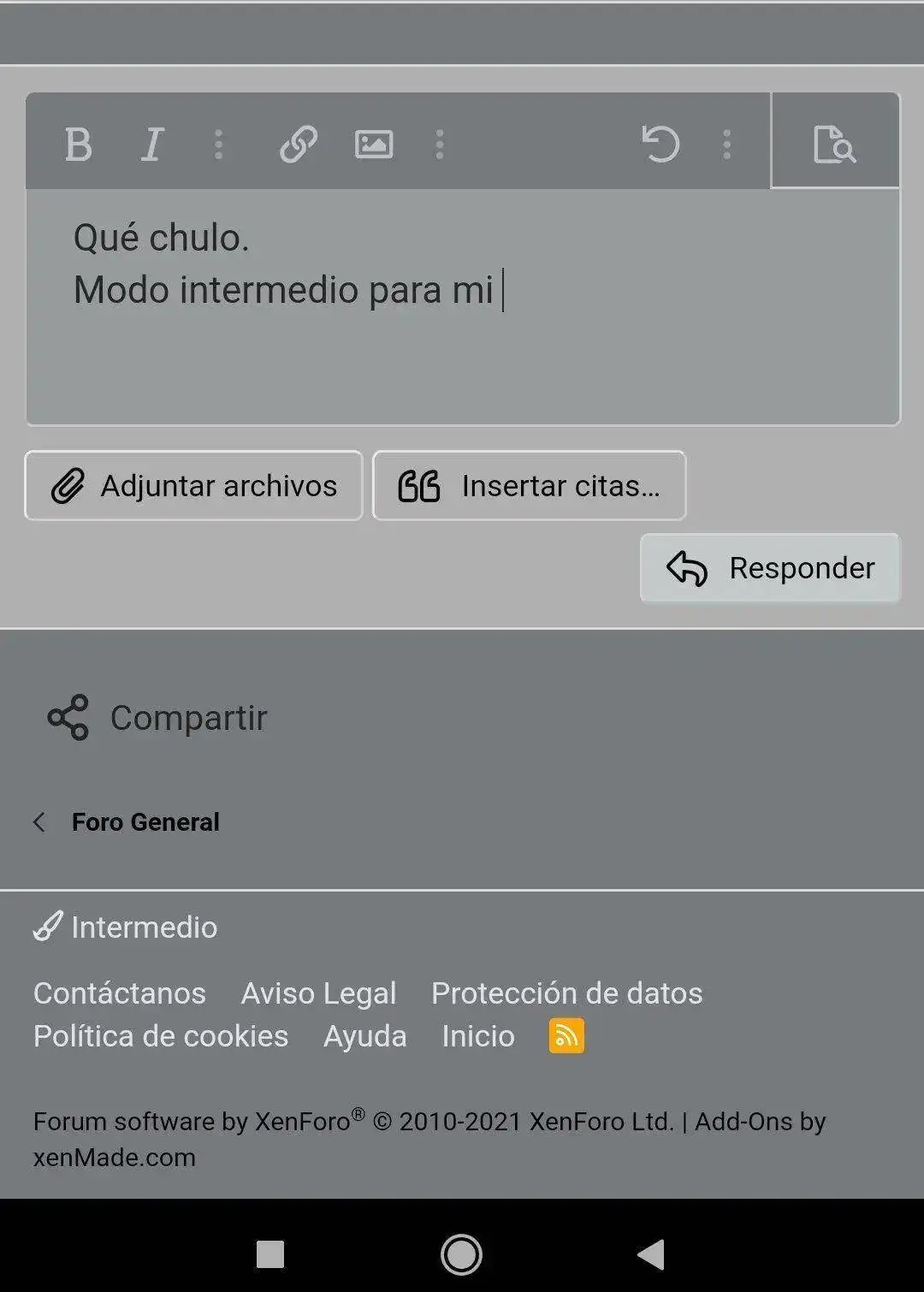The height and width of the screenshot is (1292, 924).
Task: Share this thread via Compartir
Action: click(158, 718)
